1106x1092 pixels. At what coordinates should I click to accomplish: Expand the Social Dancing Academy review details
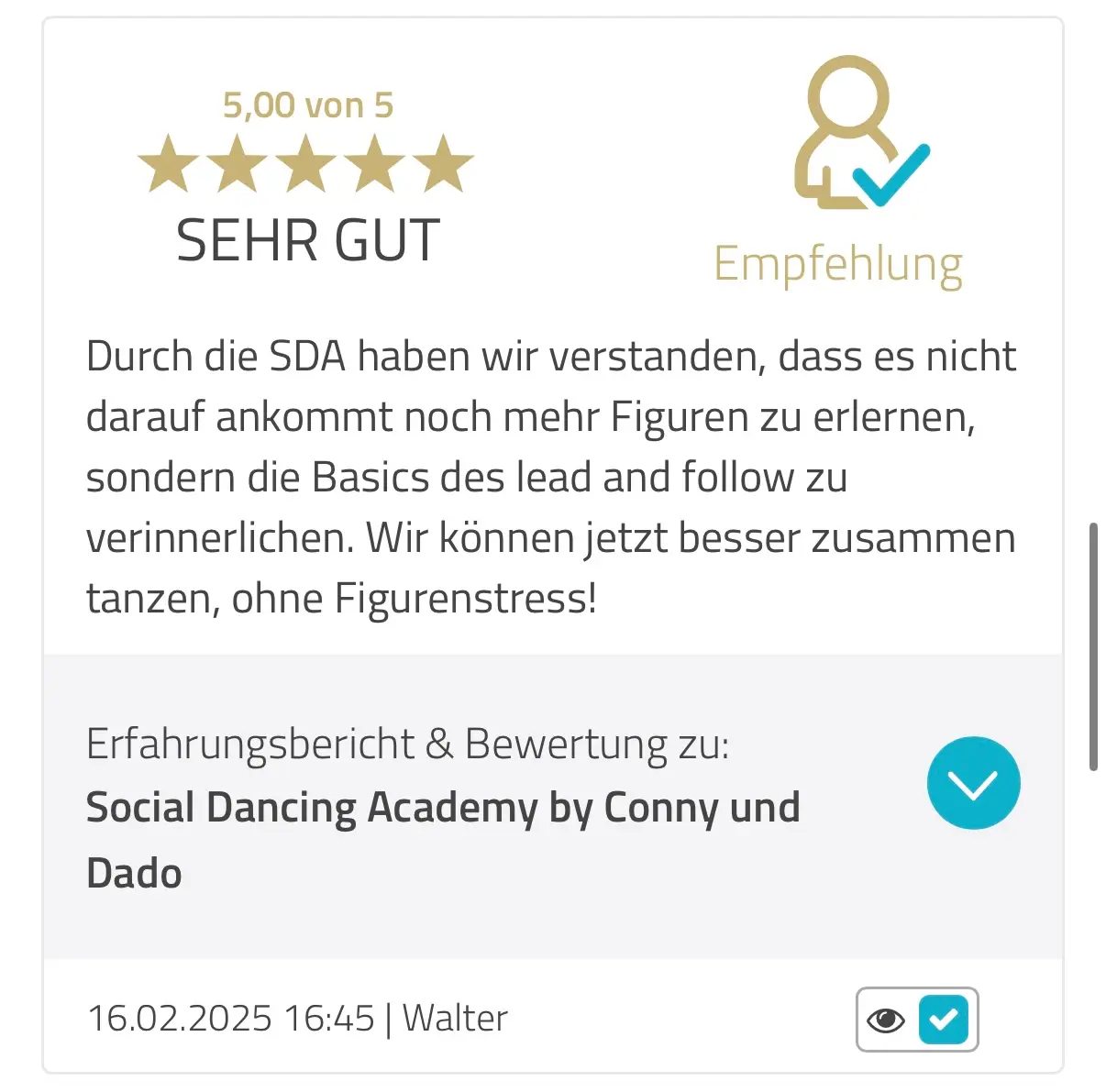coord(972,783)
